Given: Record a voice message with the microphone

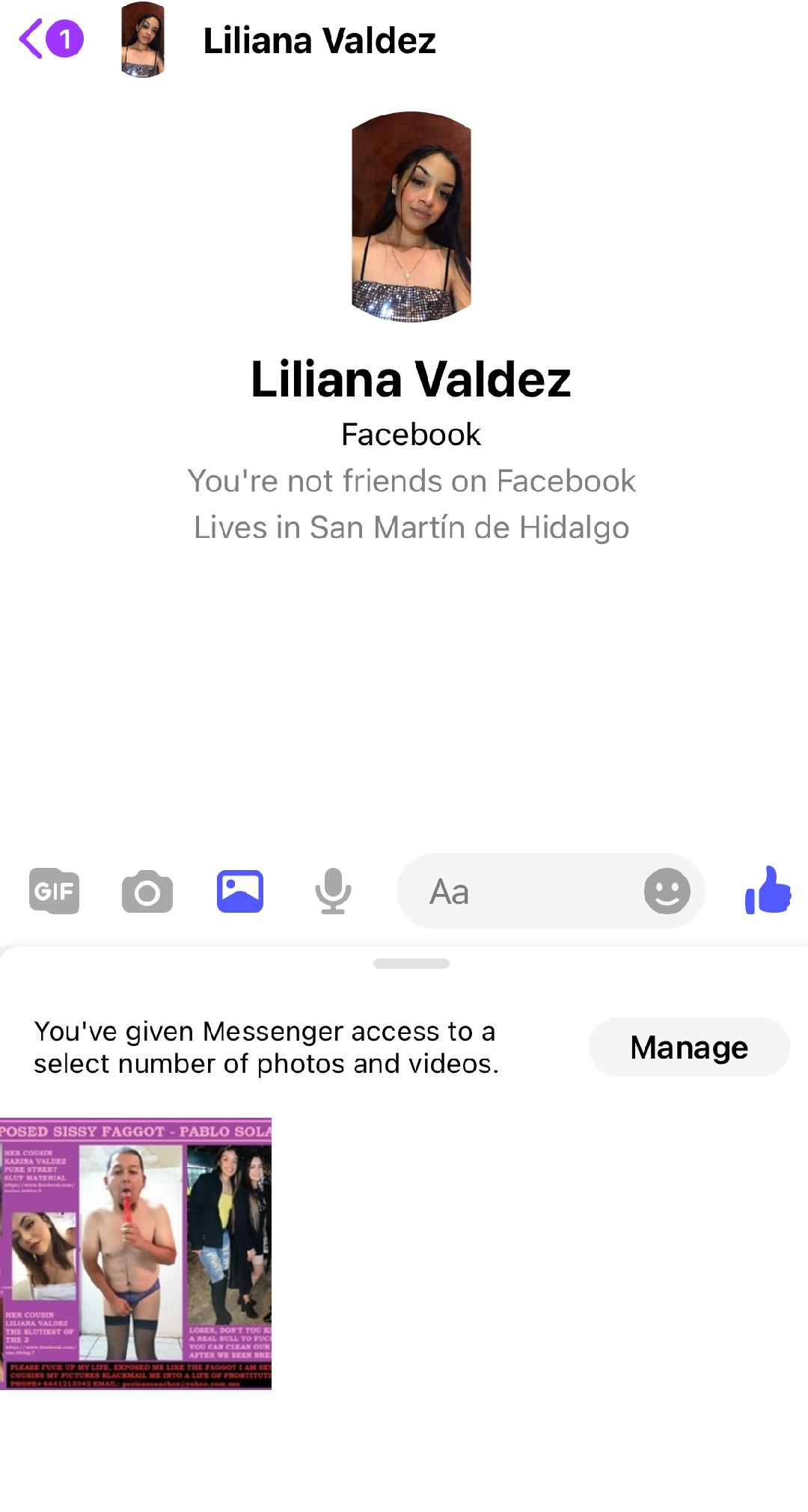Looking at the screenshot, I should pos(333,891).
